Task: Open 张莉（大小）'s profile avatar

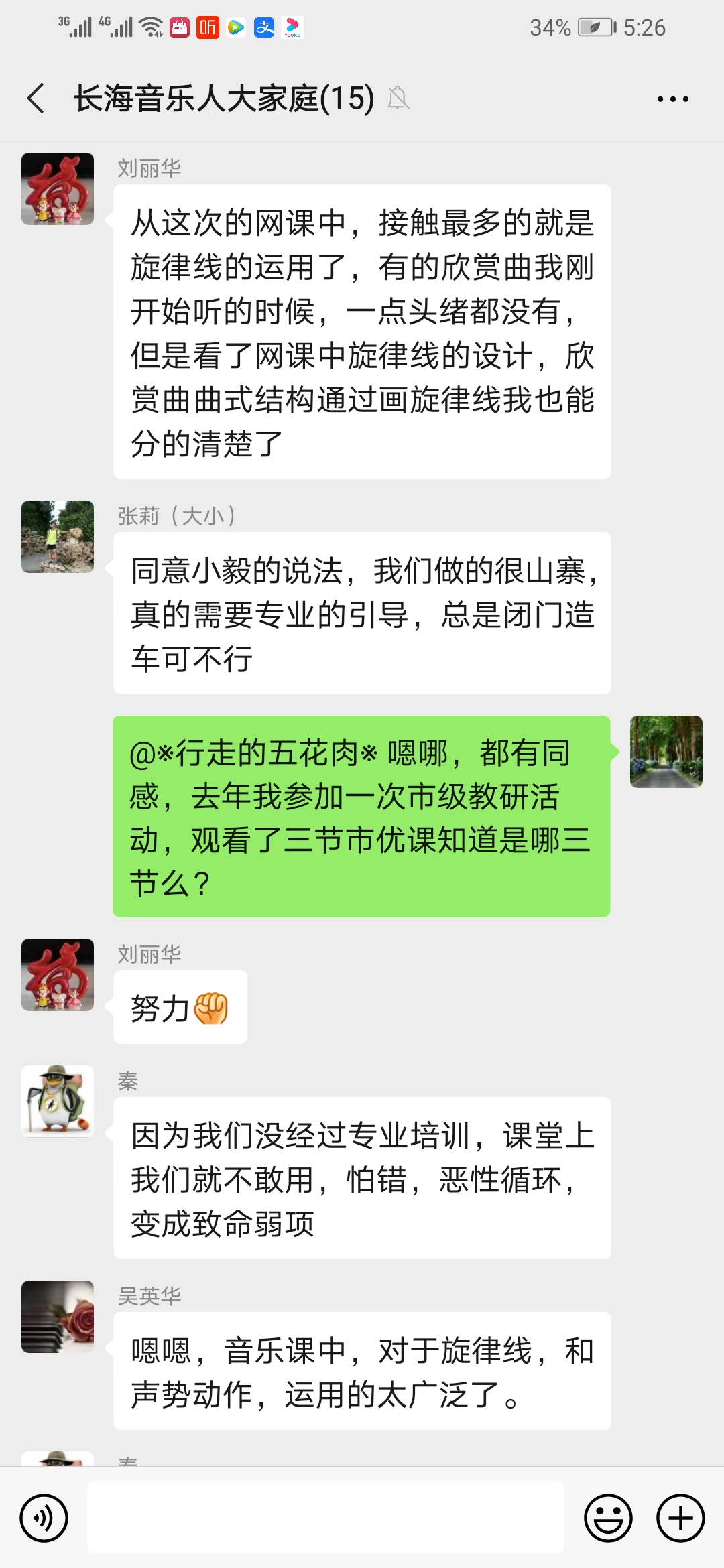Action: click(58, 537)
